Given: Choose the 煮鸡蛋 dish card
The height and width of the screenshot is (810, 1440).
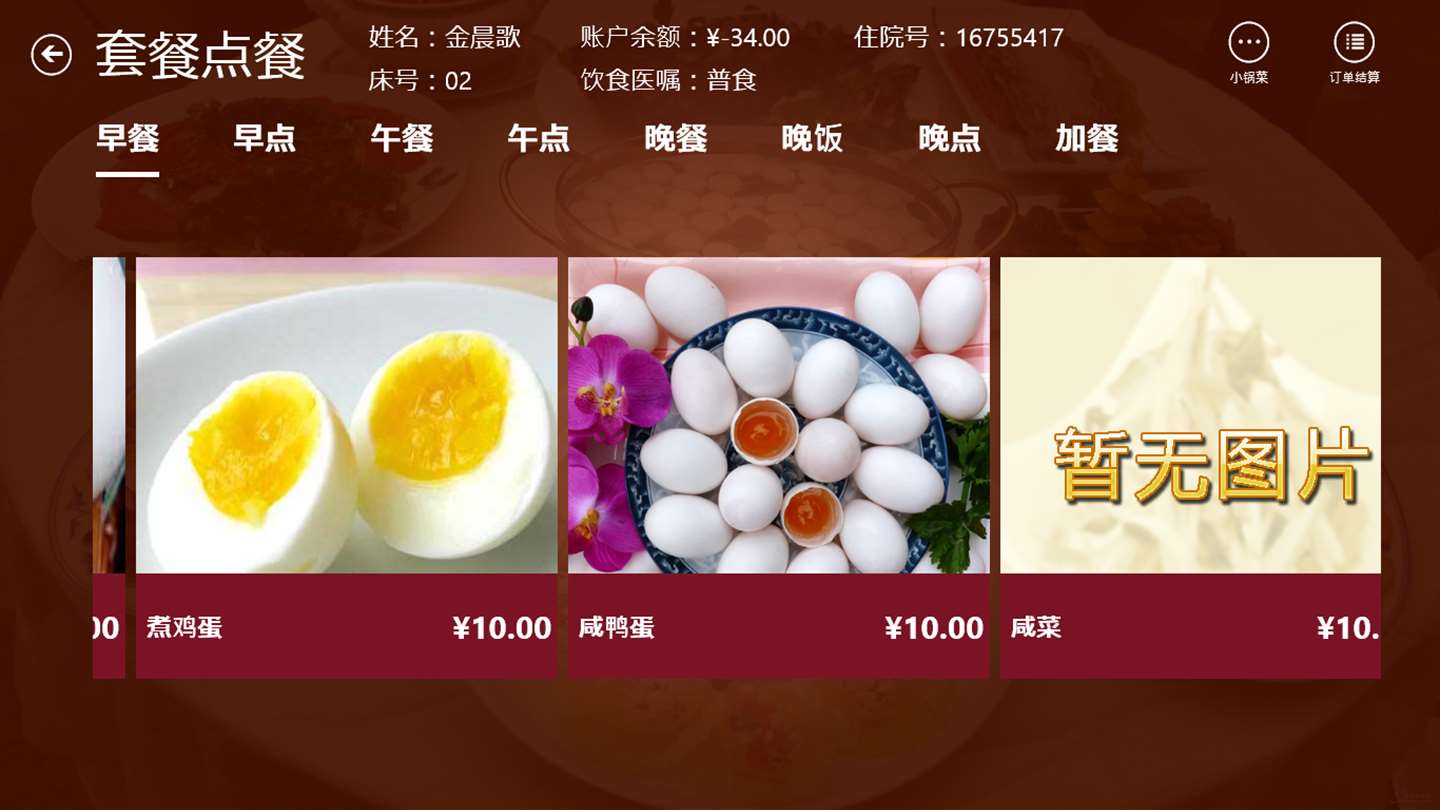Looking at the screenshot, I should (346, 467).
